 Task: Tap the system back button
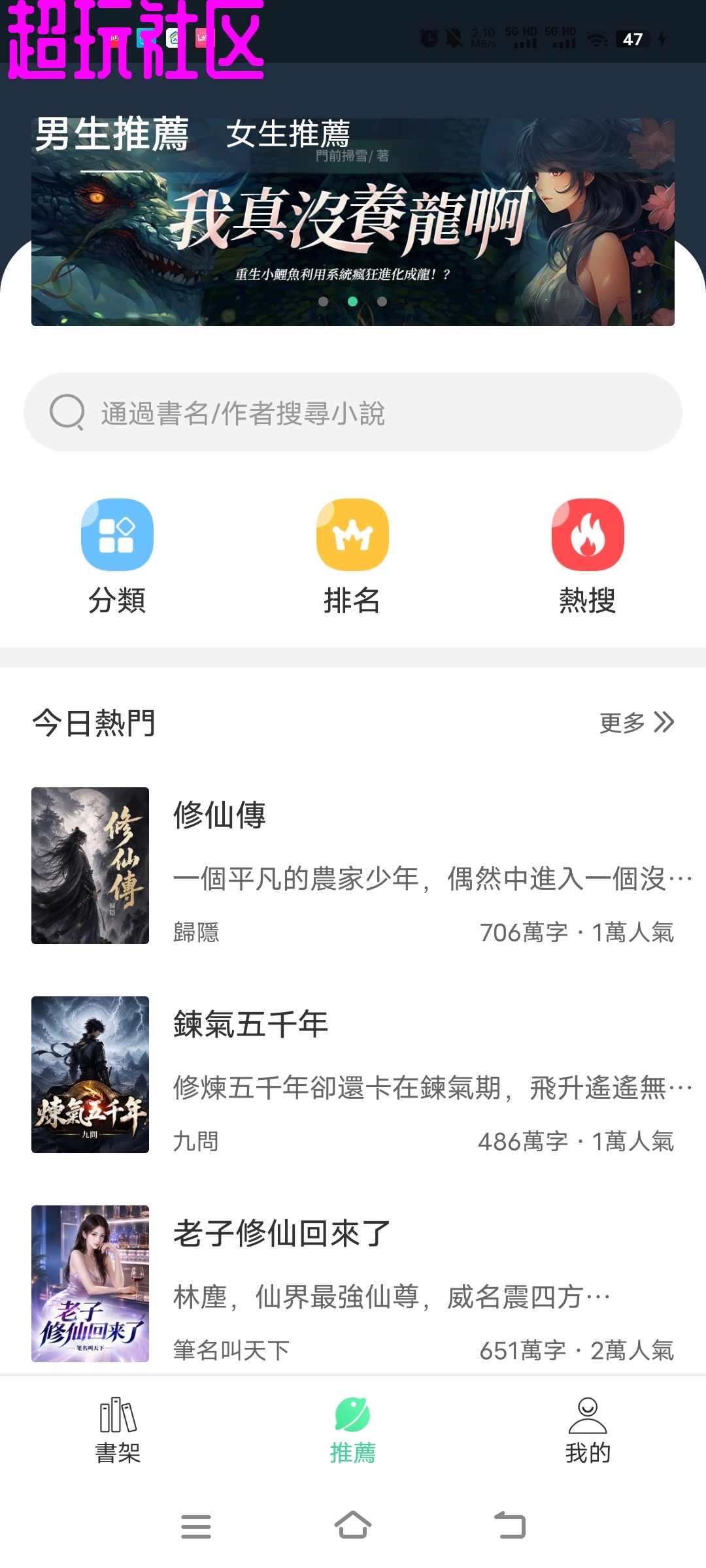[x=510, y=1526]
